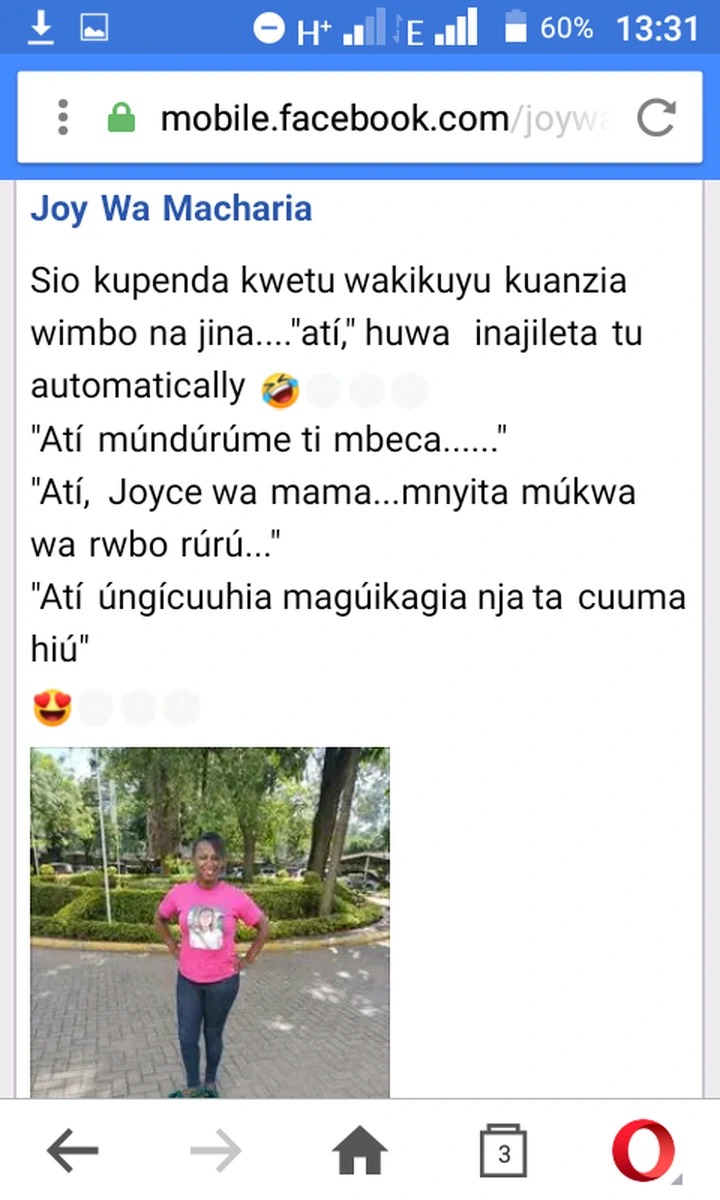Open the Opera menu
This screenshot has height=1200, width=720.
(644, 1153)
